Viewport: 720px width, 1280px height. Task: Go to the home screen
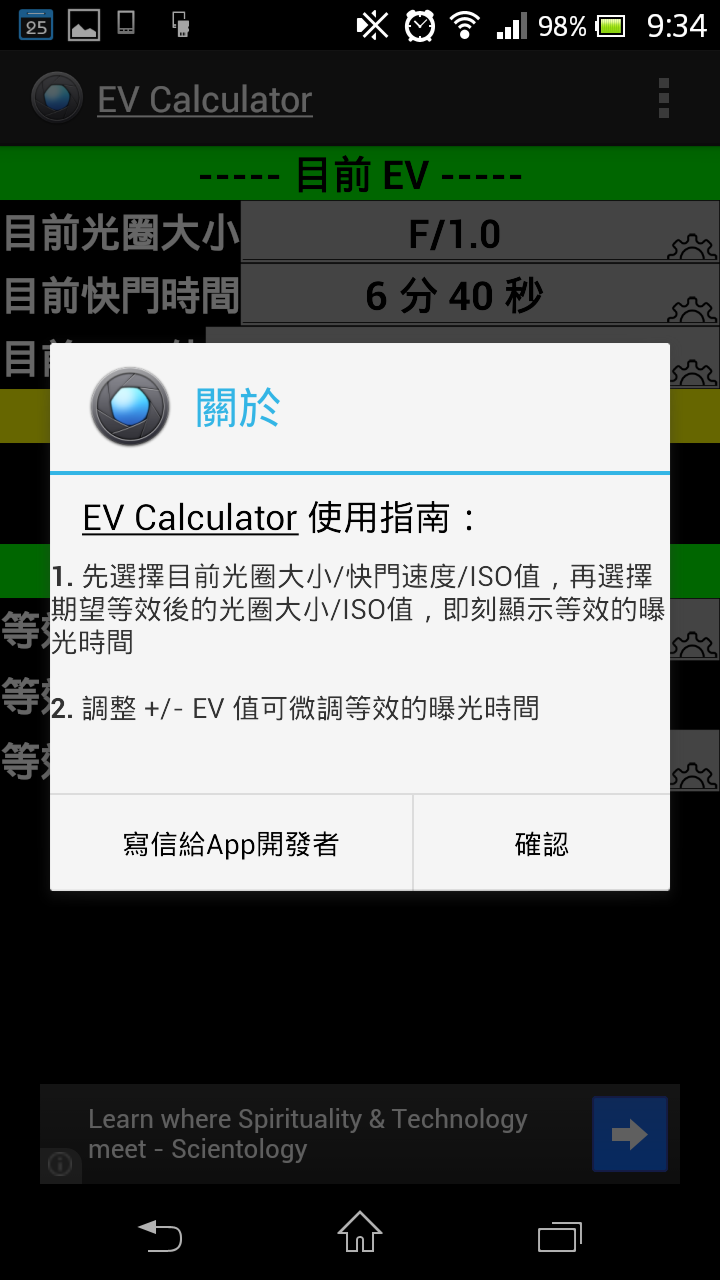tap(360, 1234)
